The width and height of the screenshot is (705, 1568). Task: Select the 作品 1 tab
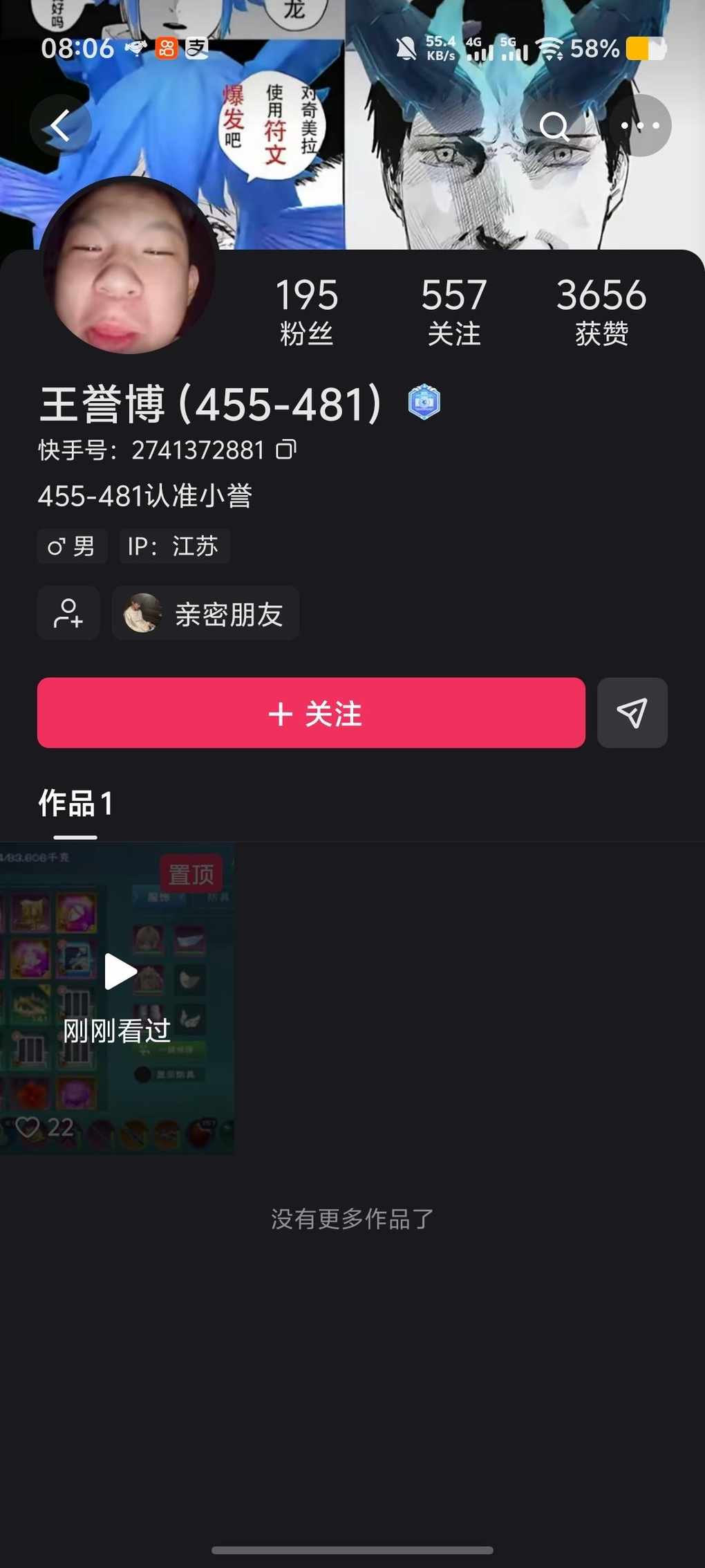click(x=75, y=803)
